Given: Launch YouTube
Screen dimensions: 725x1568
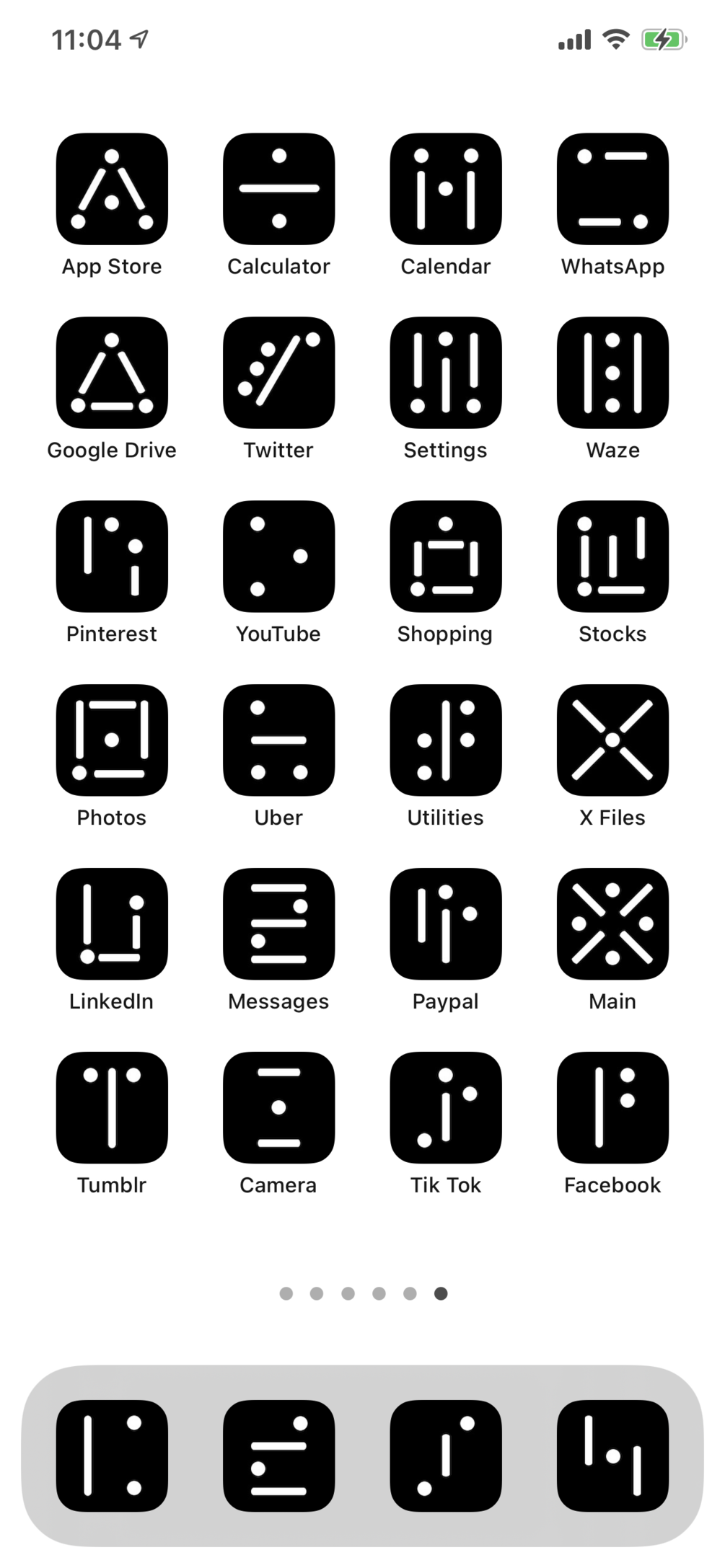Looking at the screenshot, I should (x=278, y=557).
